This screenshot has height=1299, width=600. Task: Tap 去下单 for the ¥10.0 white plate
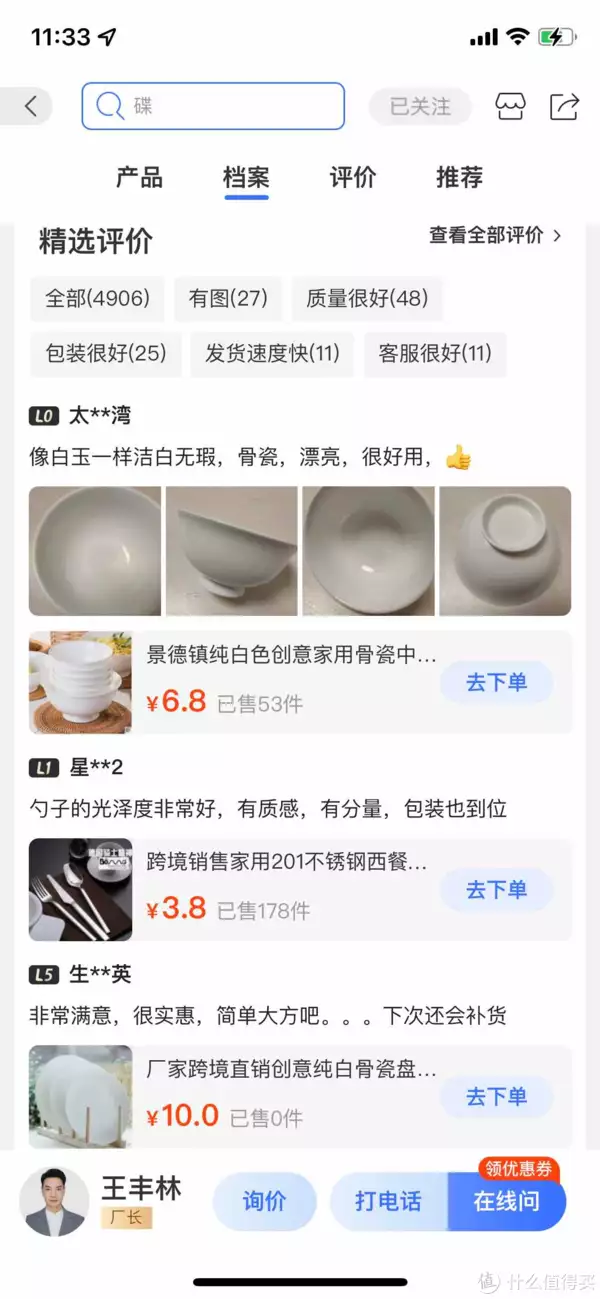496,1097
